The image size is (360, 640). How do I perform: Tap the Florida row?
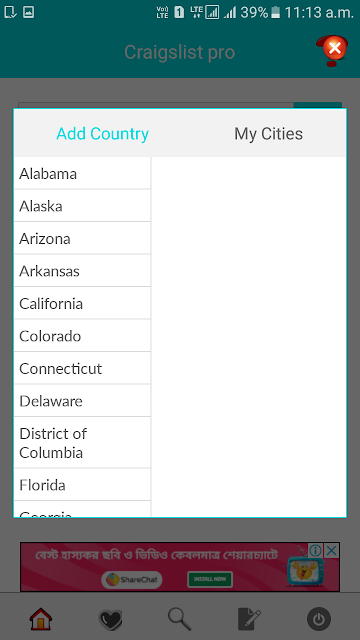coord(82,485)
